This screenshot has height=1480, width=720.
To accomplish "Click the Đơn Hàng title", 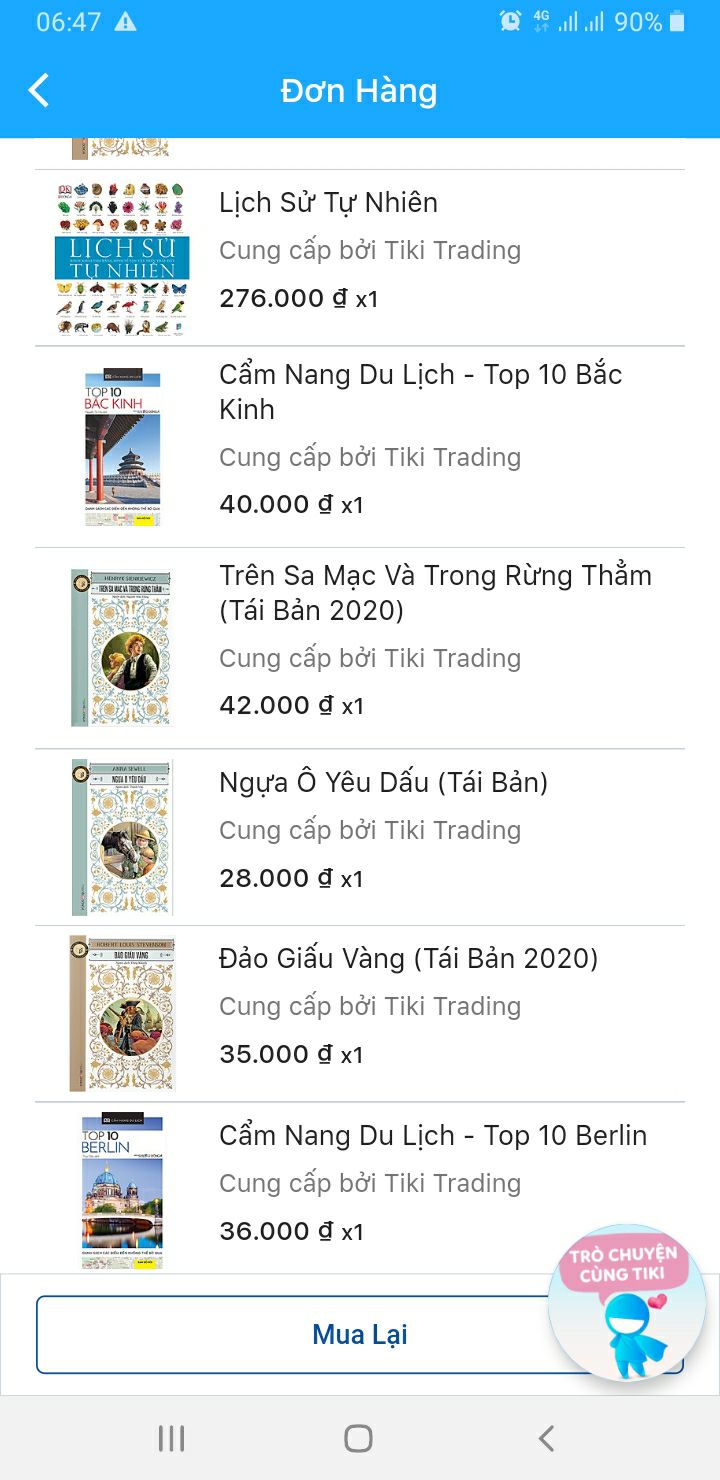I will 360,90.
